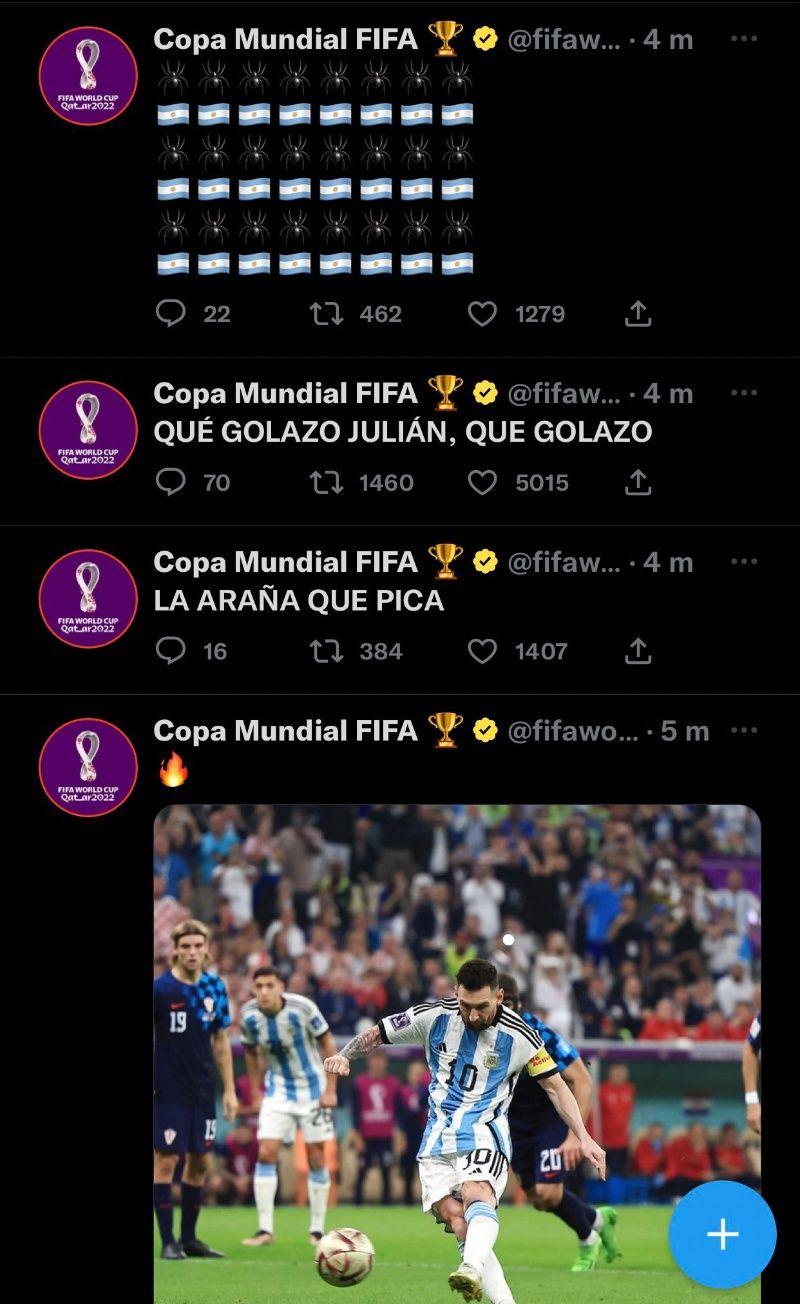800x1304 pixels.
Task: Retweet the QUÉ GOLAZO JULIÁN tweet
Action: point(326,483)
